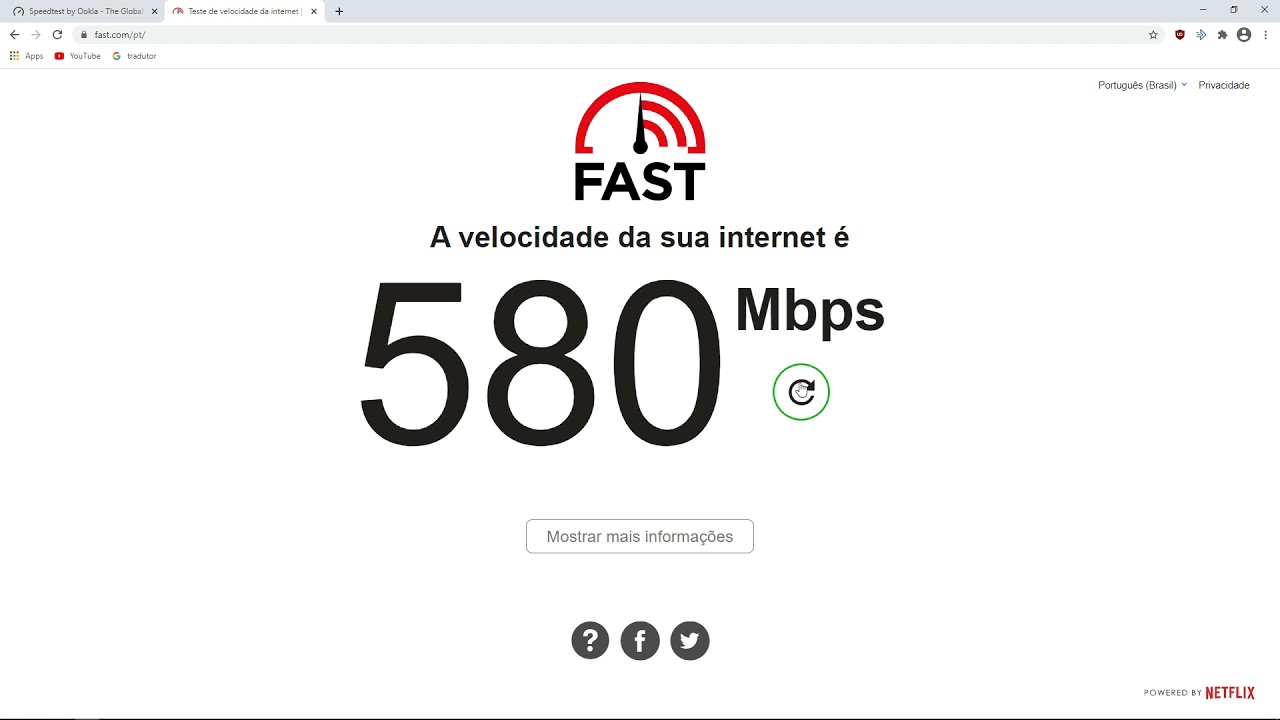Share result on Facebook

click(x=640, y=640)
